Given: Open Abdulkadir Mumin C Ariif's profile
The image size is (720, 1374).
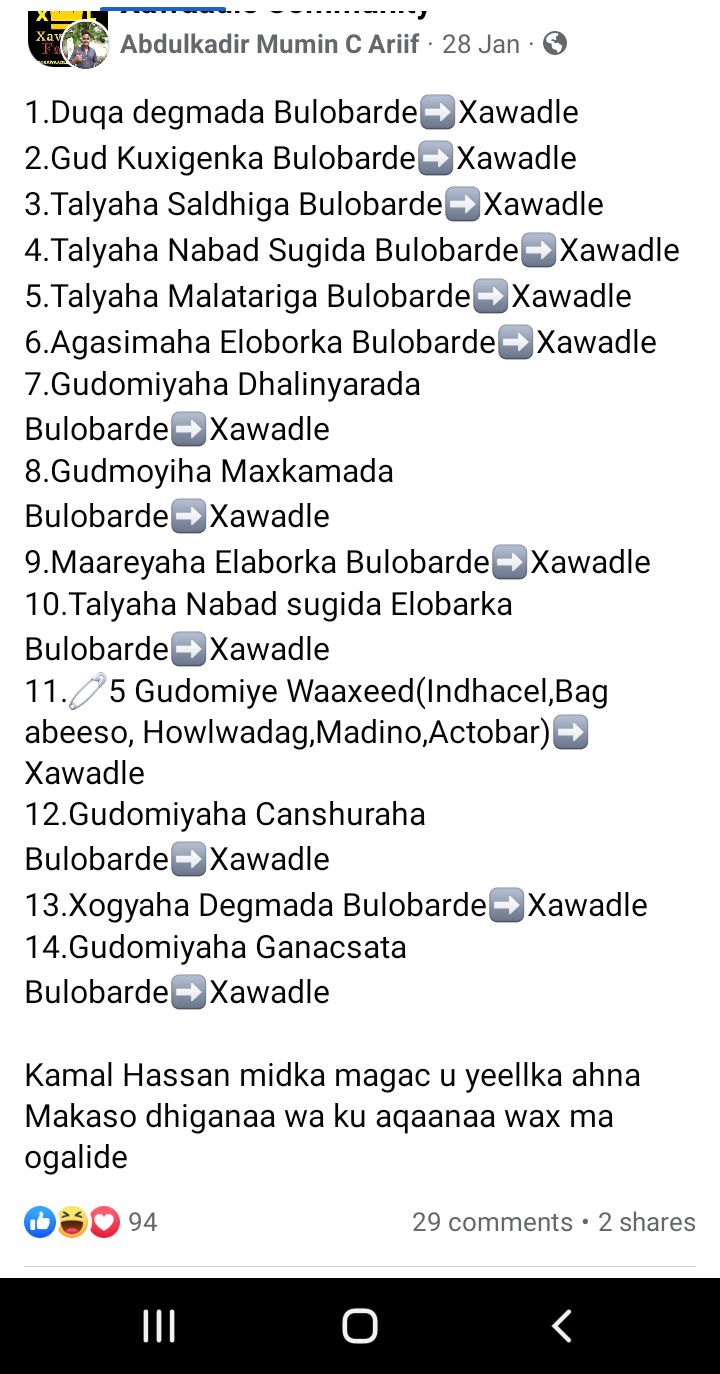Looking at the screenshot, I should click(270, 44).
